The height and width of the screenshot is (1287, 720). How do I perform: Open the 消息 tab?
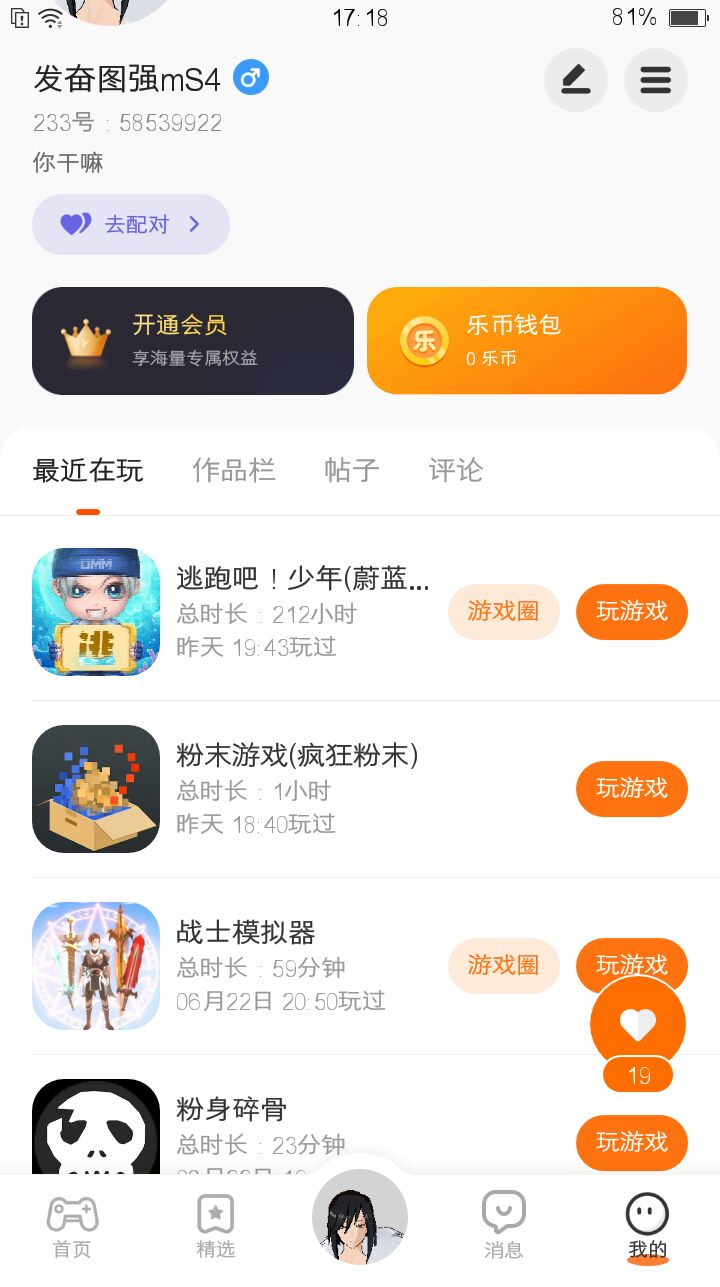503,1226
